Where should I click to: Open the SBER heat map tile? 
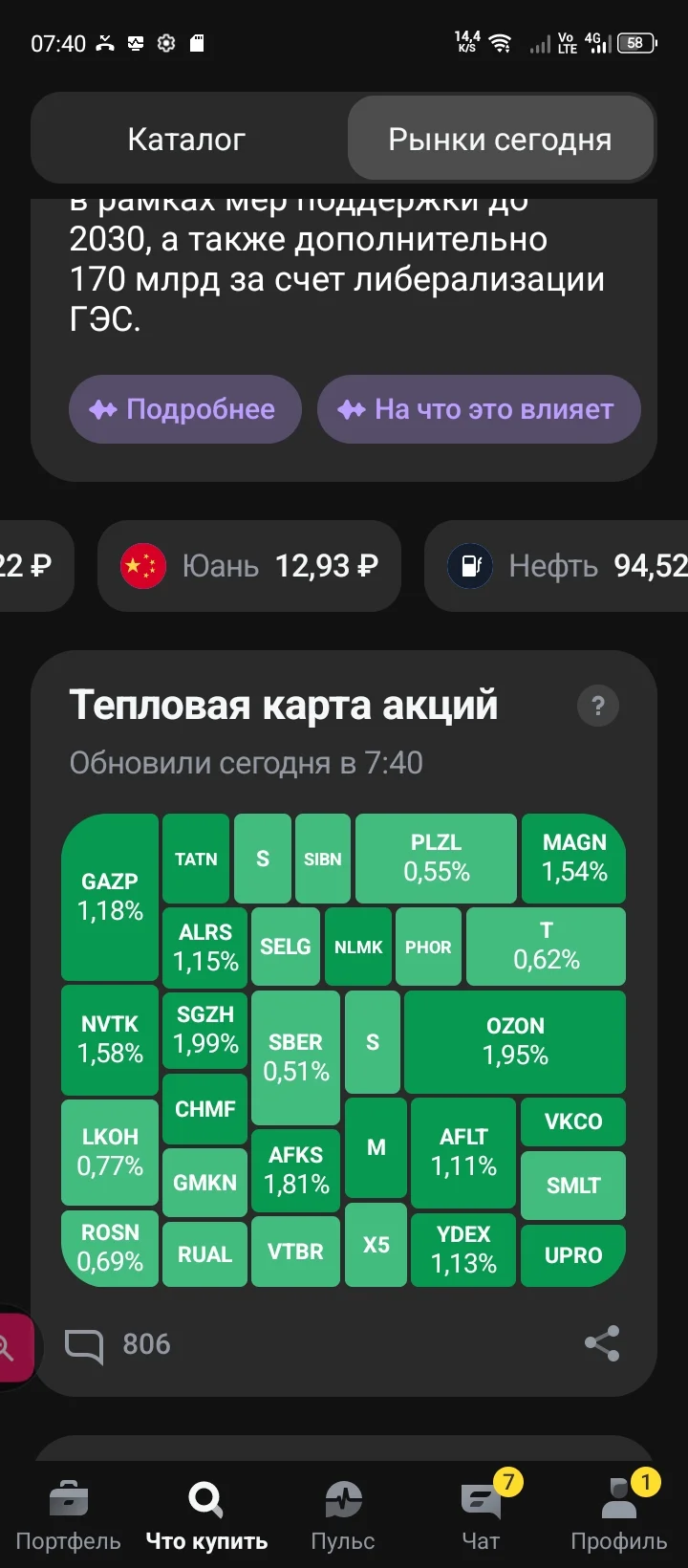[x=295, y=1056]
